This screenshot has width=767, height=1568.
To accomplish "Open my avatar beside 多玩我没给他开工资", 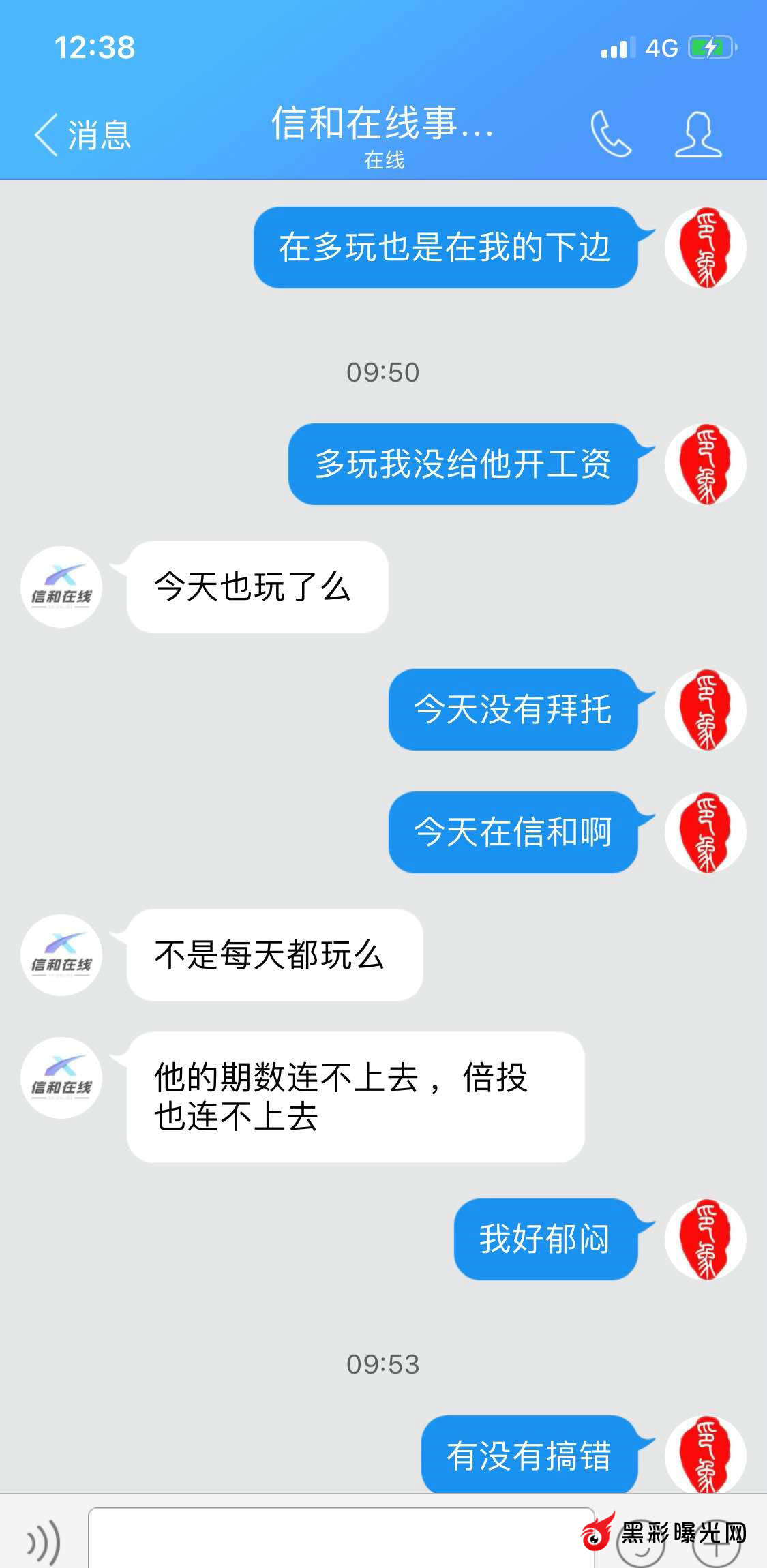I will pos(705,464).
